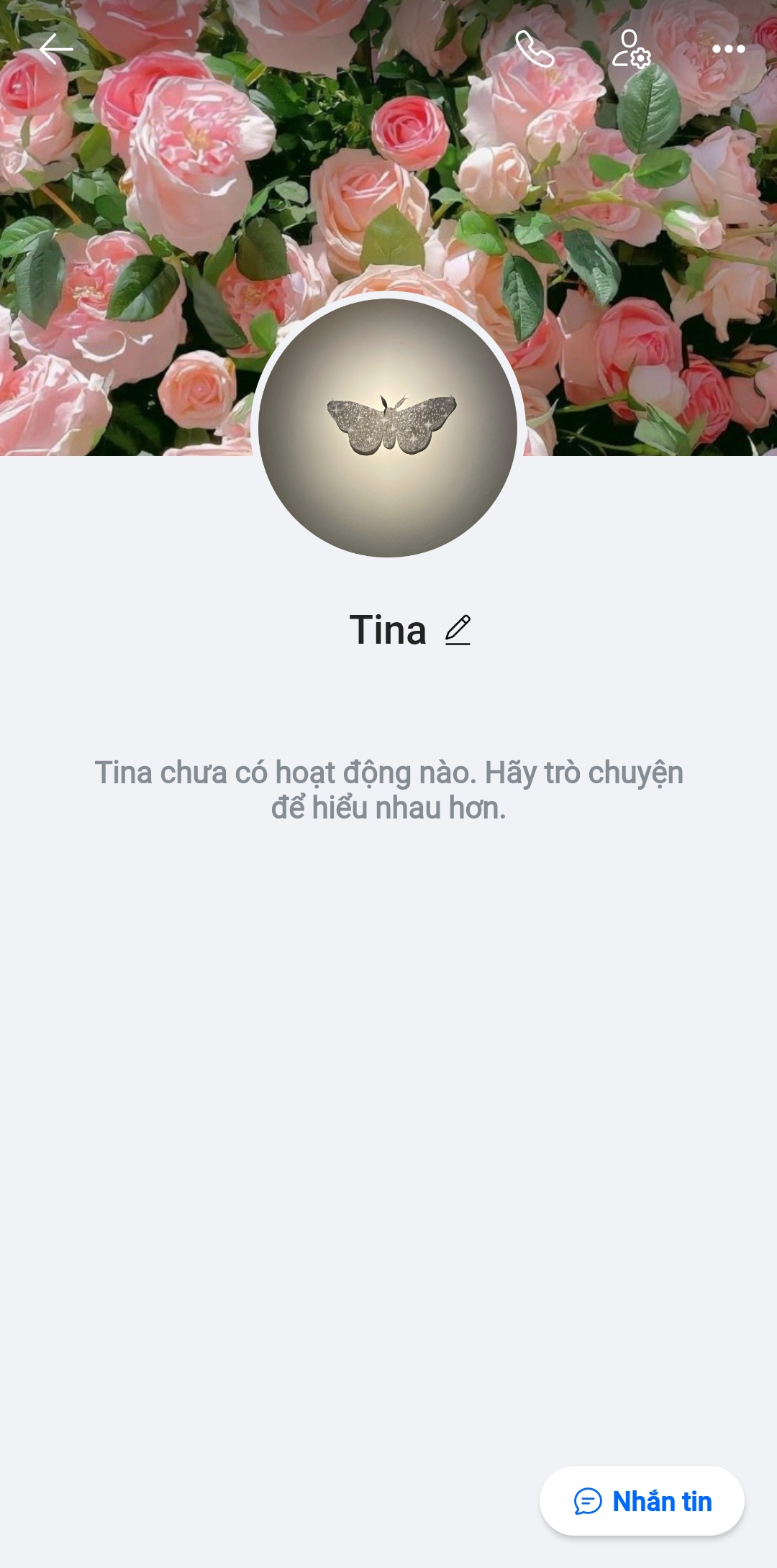Edit Tina's display name
The width and height of the screenshot is (777, 1568).
[x=458, y=630]
